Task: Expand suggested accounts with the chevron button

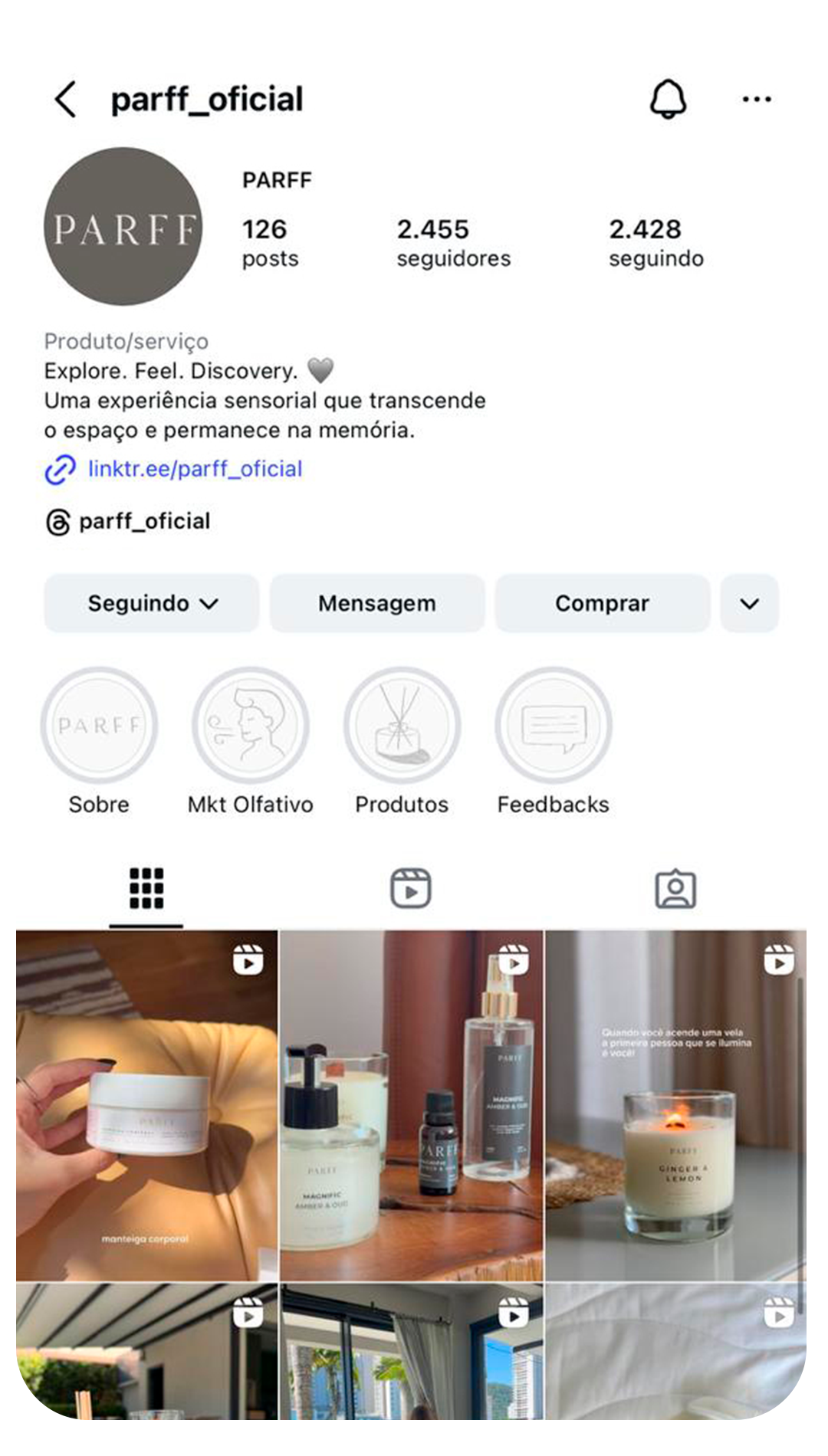Action: [749, 604]
